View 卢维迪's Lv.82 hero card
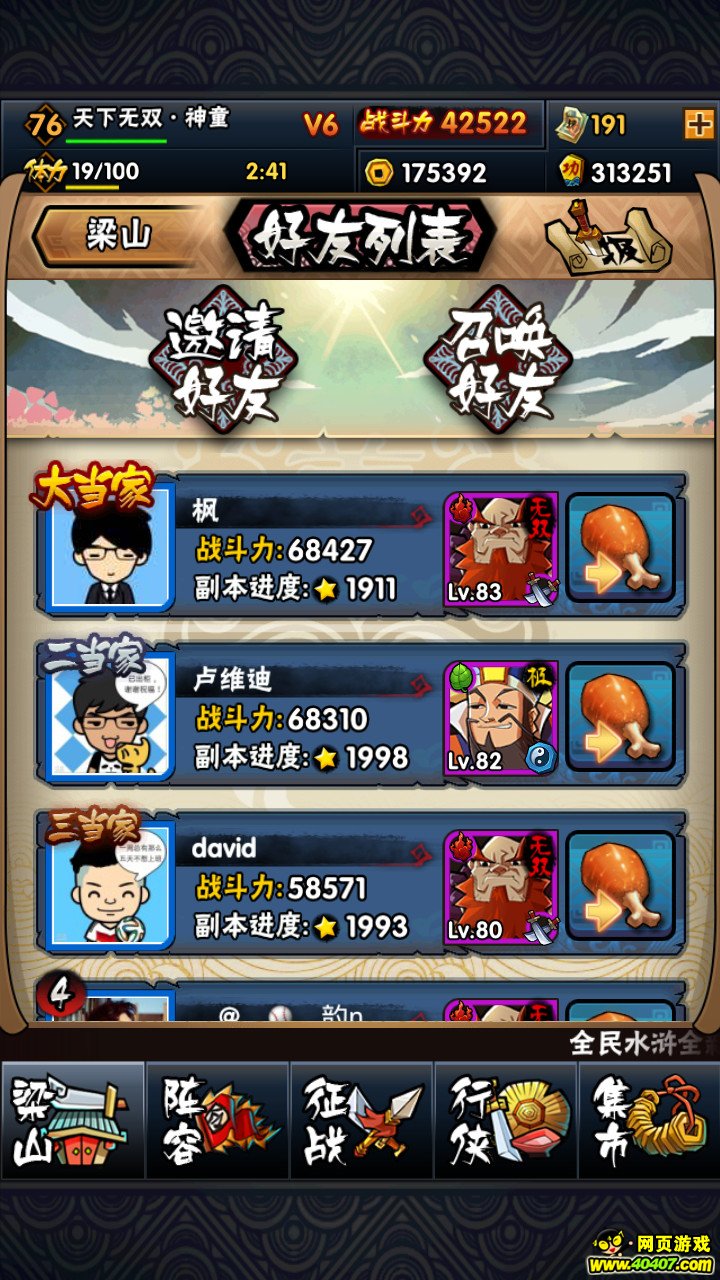Screen dimensions: 720x1280 501,718
